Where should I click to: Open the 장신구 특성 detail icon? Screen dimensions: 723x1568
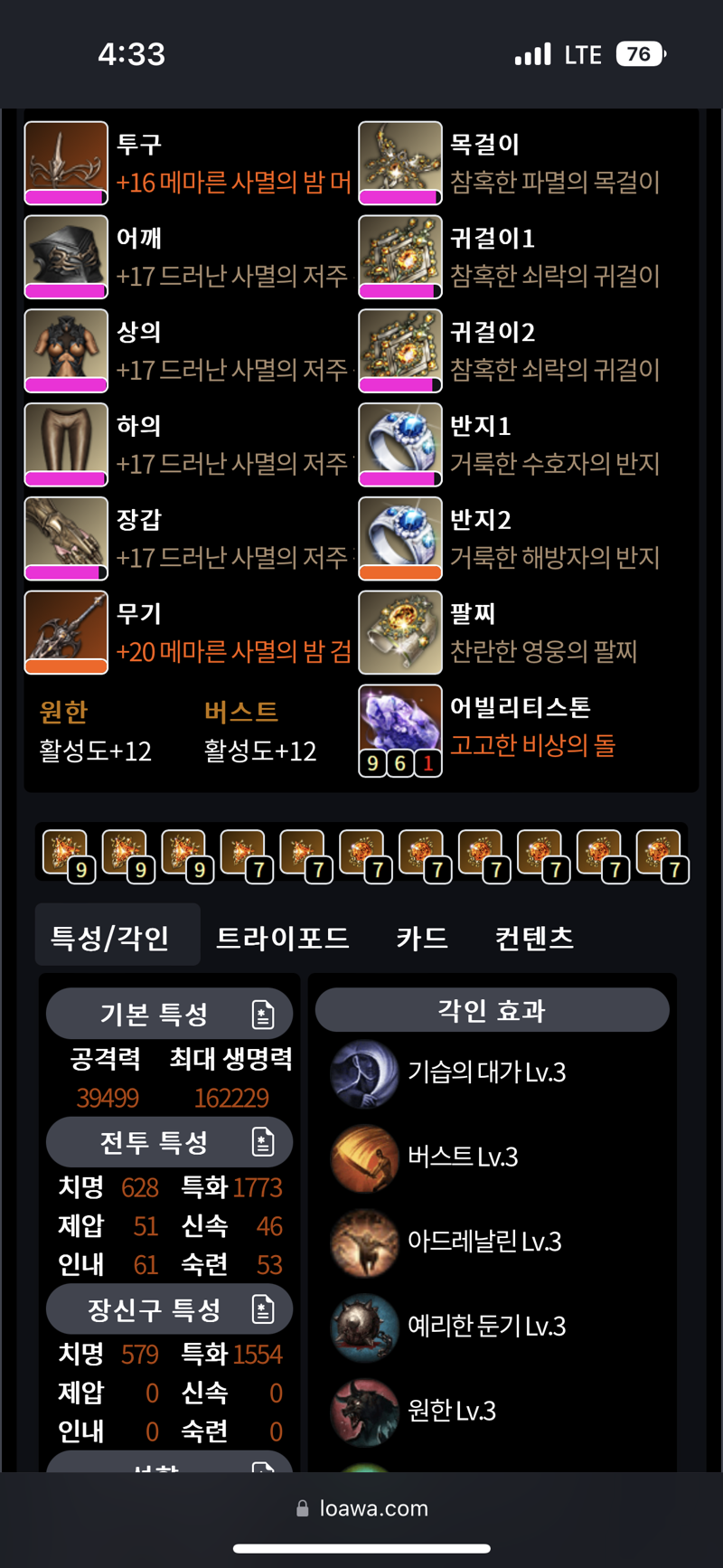tap(263, 1309)
